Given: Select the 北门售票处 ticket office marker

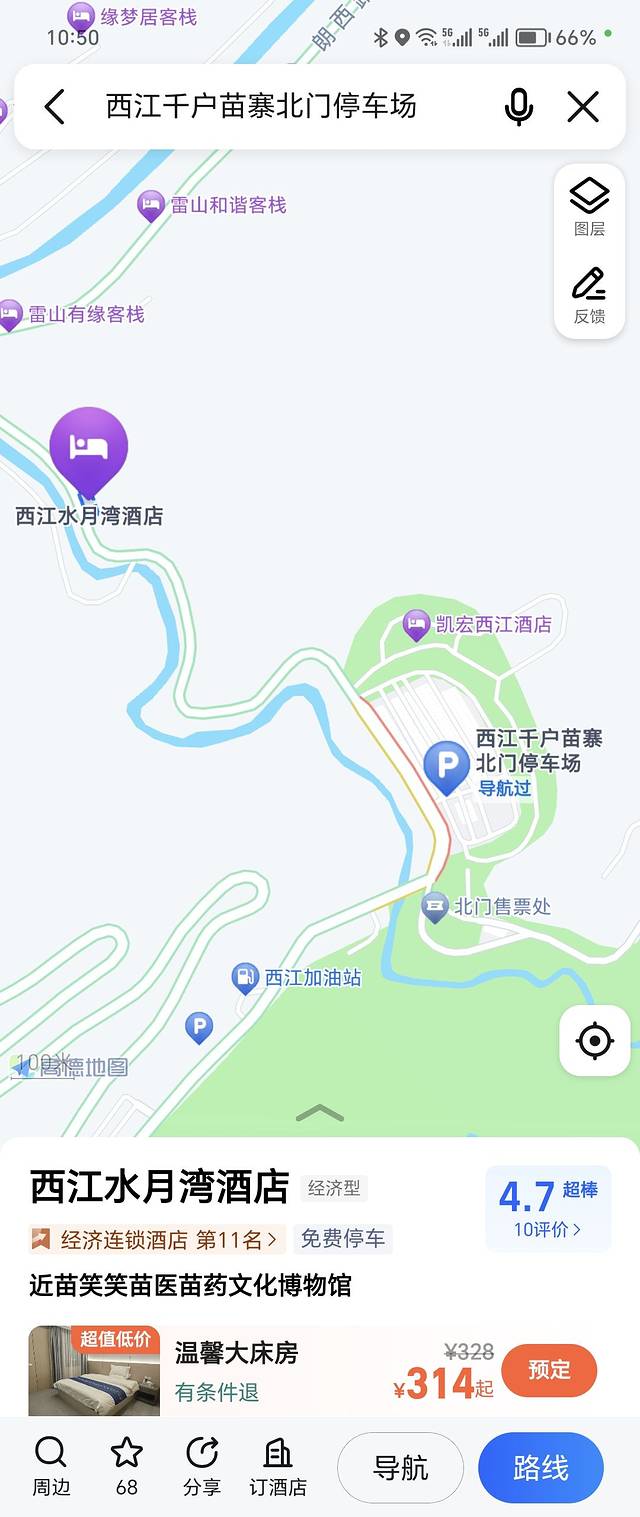Looking at the screenshot, I should click(x=435, y=908).
